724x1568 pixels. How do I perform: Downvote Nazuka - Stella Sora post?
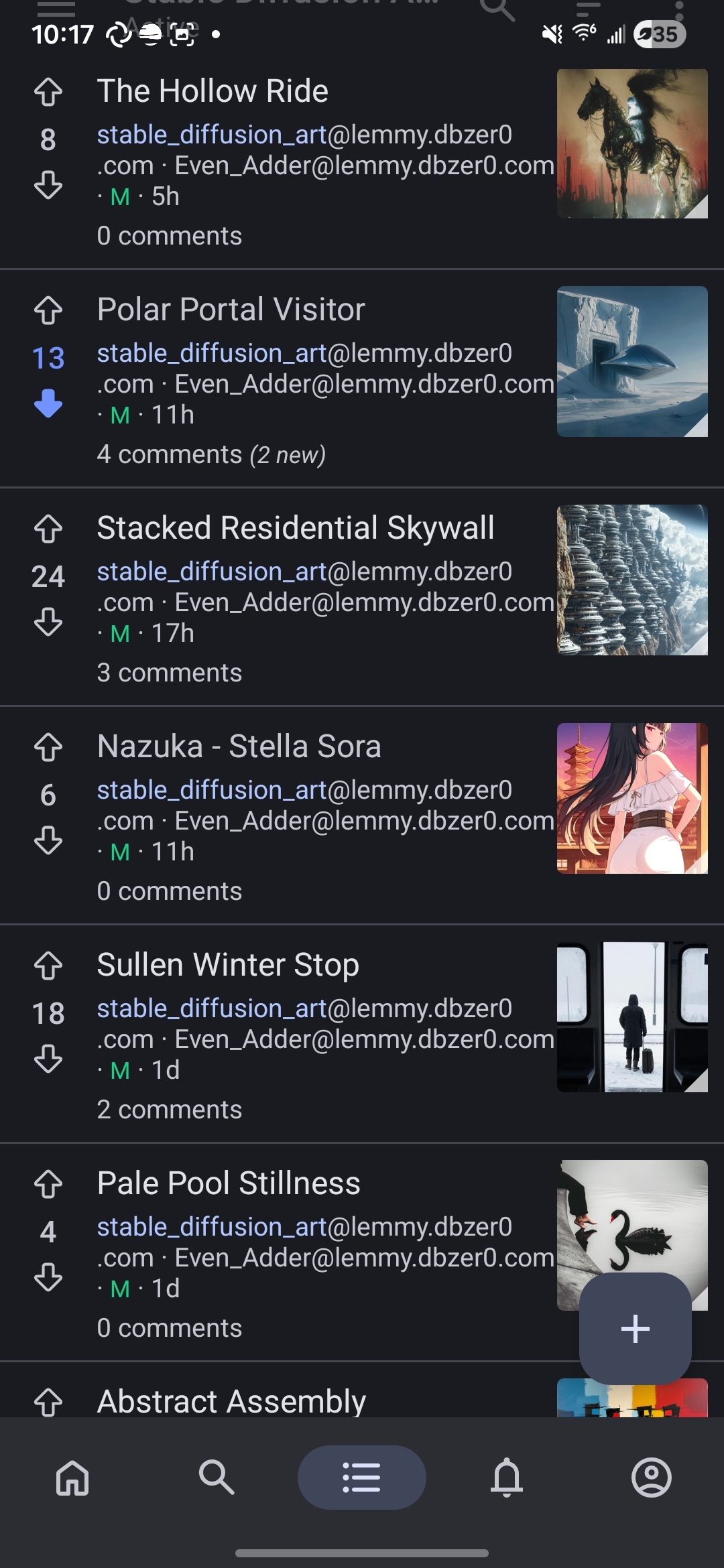(48, 840)
